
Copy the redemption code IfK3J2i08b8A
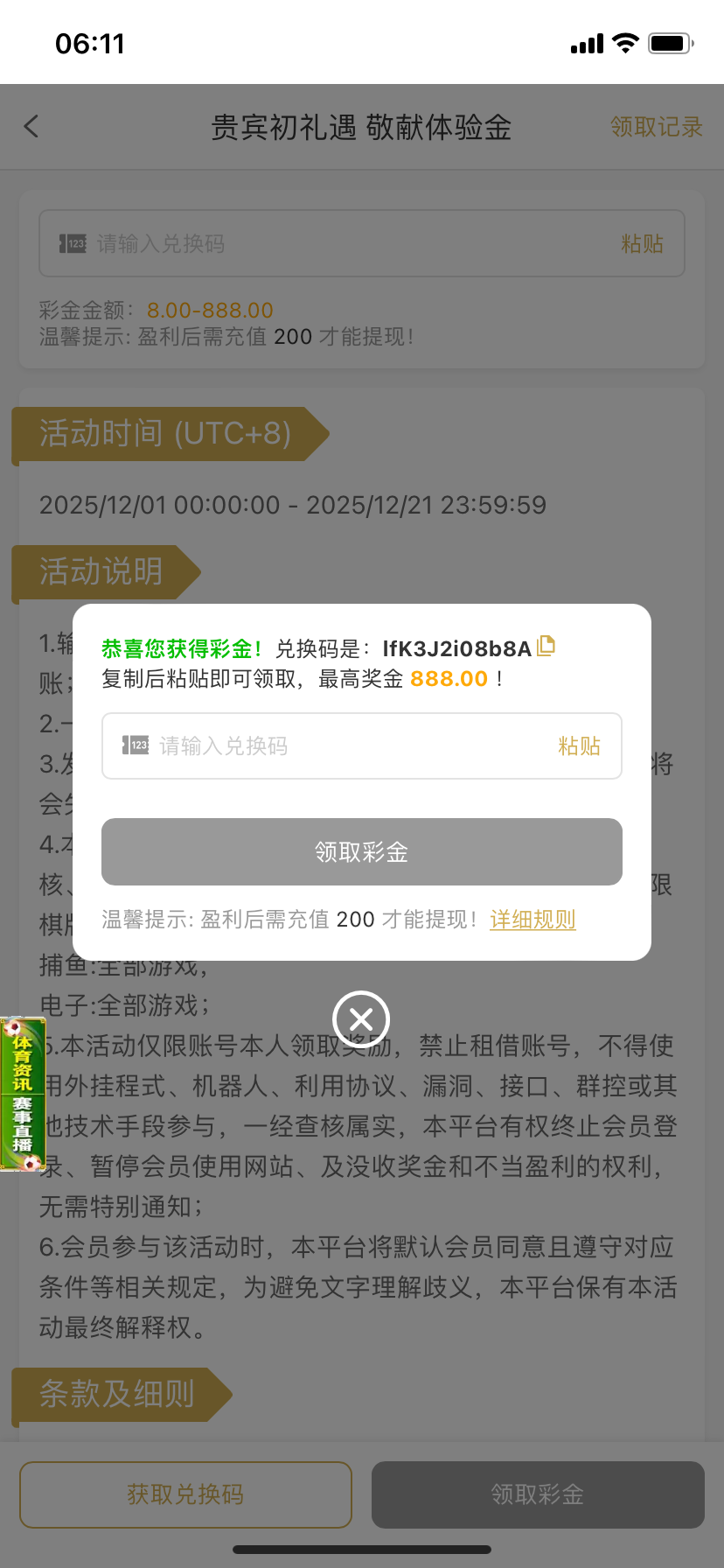546,646
